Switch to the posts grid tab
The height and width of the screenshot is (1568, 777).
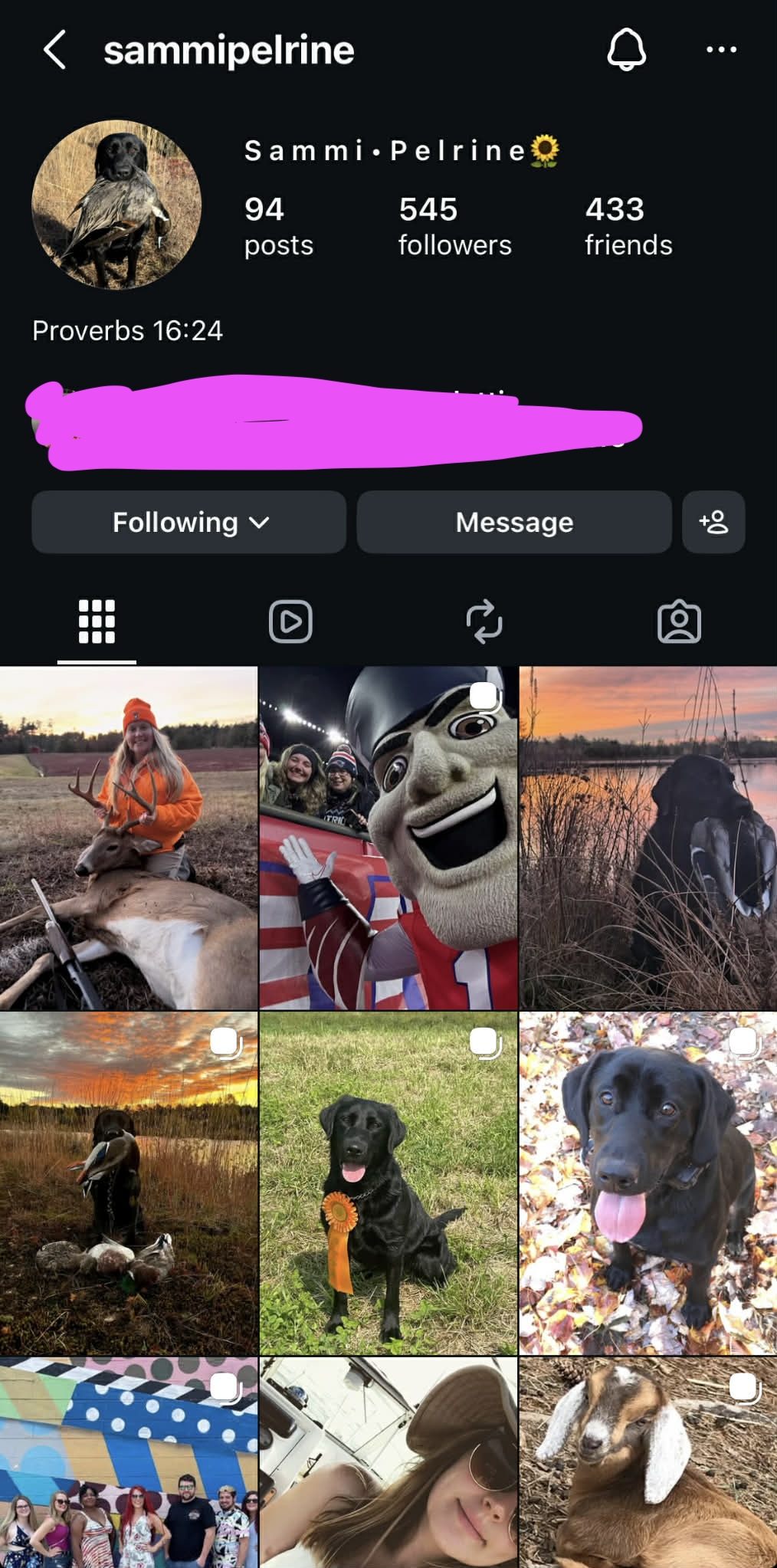point(97,622)
